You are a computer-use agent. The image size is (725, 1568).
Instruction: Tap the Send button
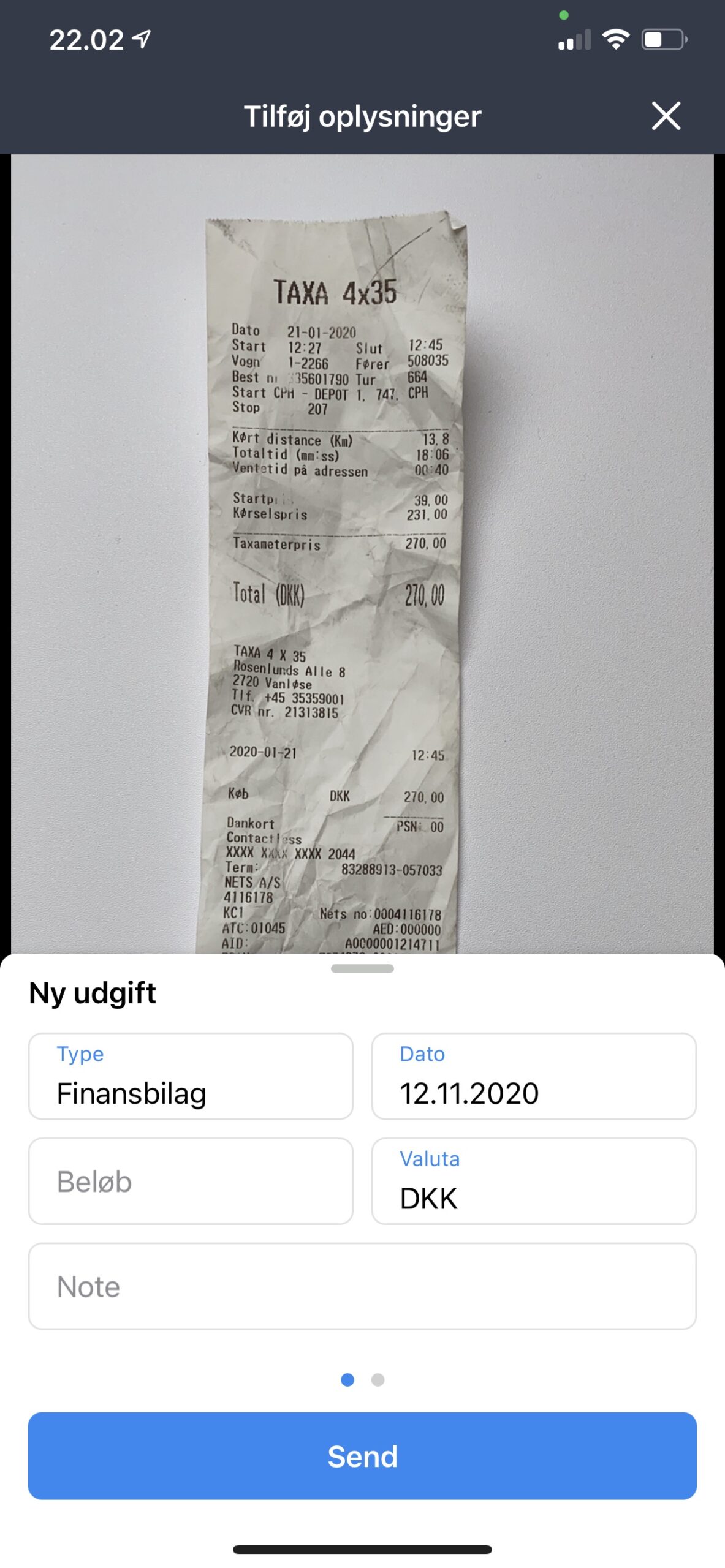(362, 1455)
